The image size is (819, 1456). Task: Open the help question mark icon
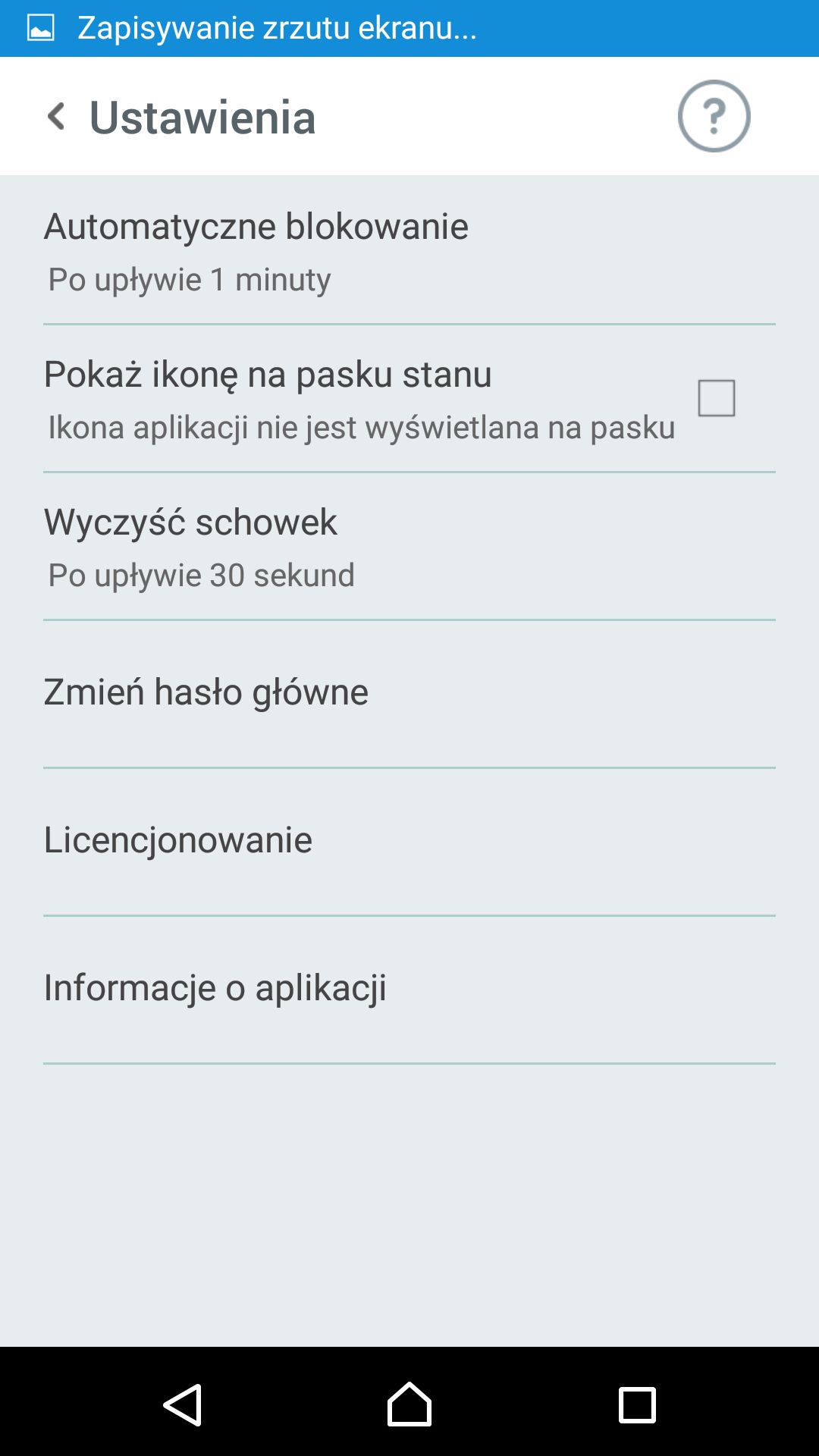[714, 116]
